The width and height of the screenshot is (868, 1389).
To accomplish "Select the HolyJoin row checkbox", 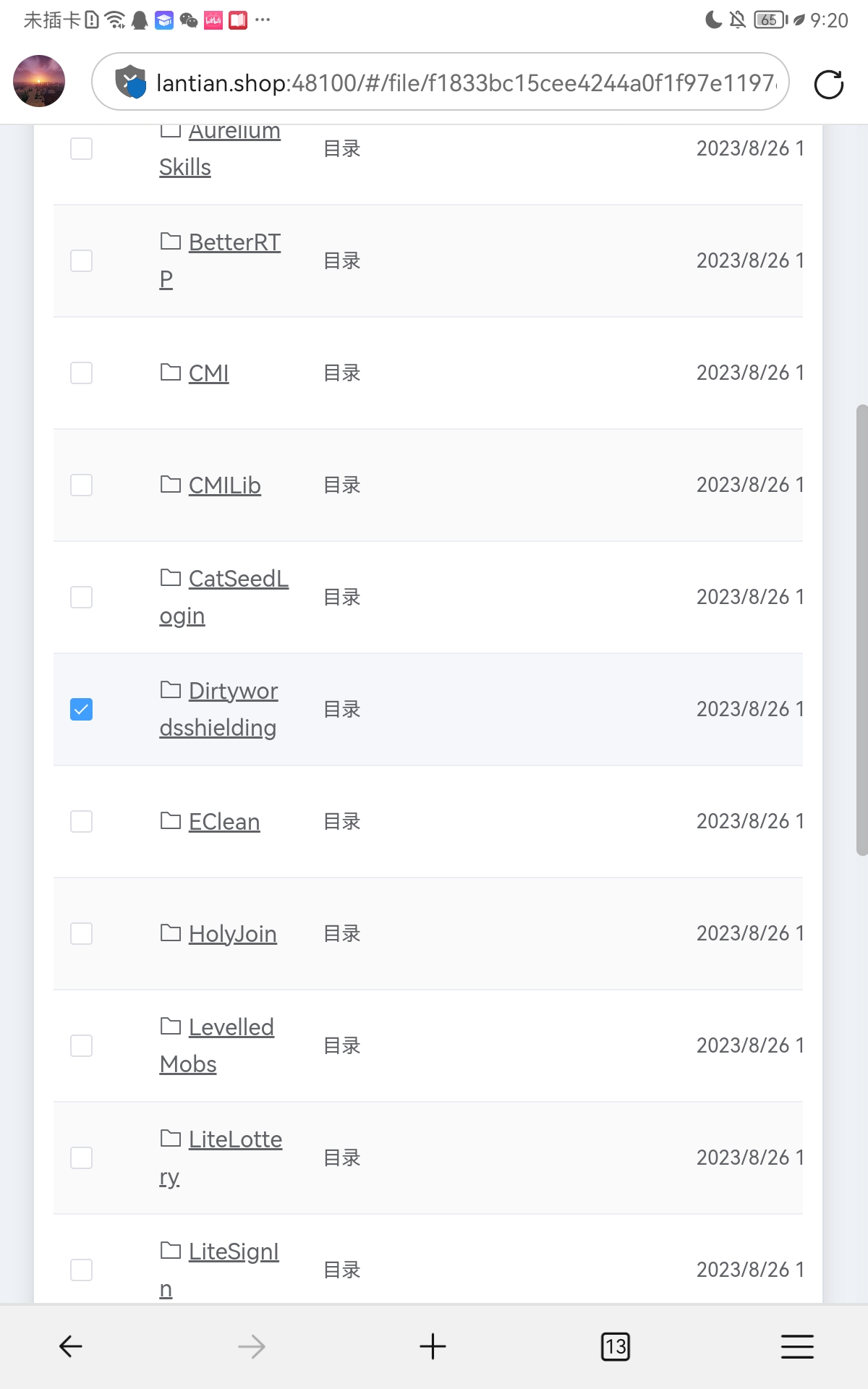I will point(81,934).
